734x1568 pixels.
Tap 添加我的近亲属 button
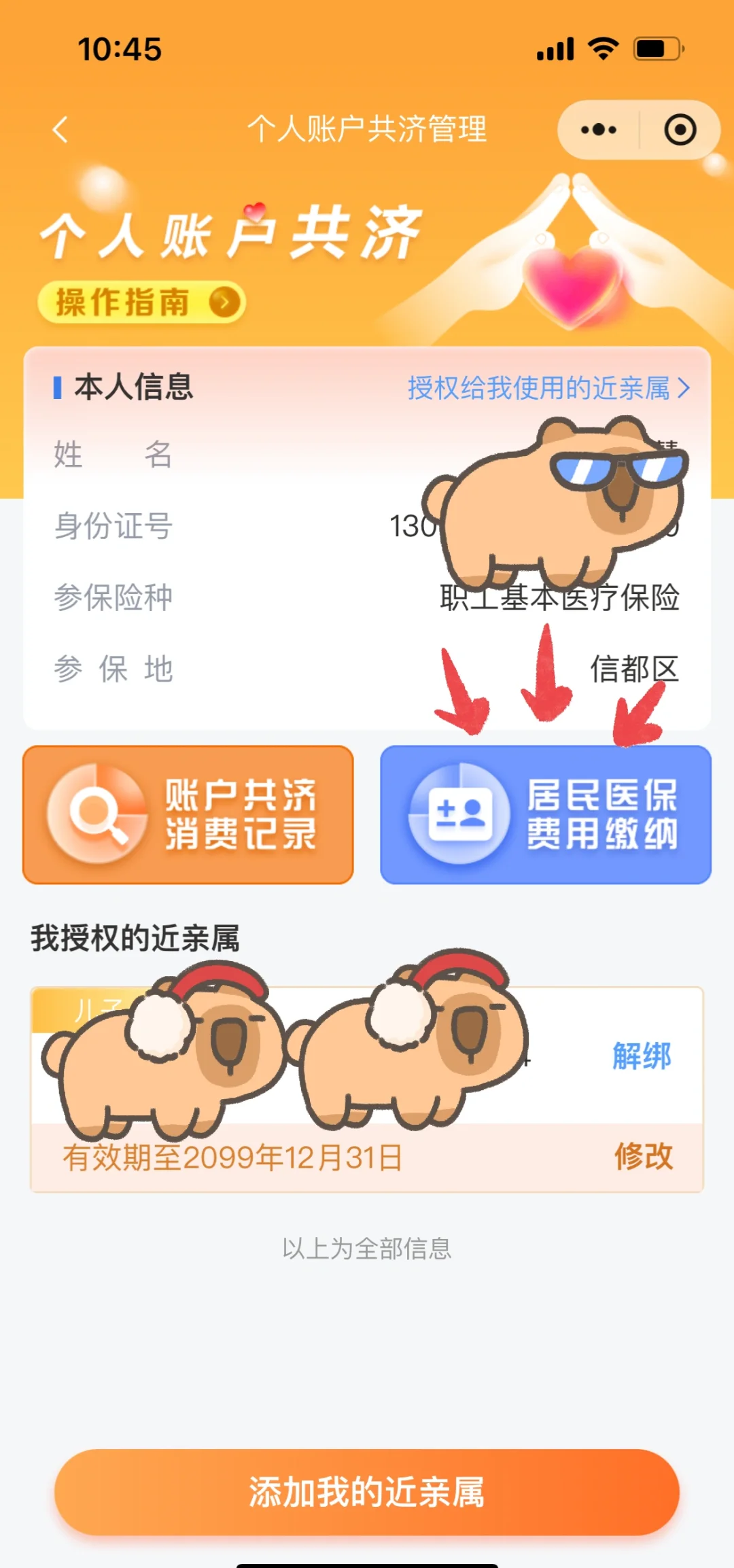tap(367, 1492)
